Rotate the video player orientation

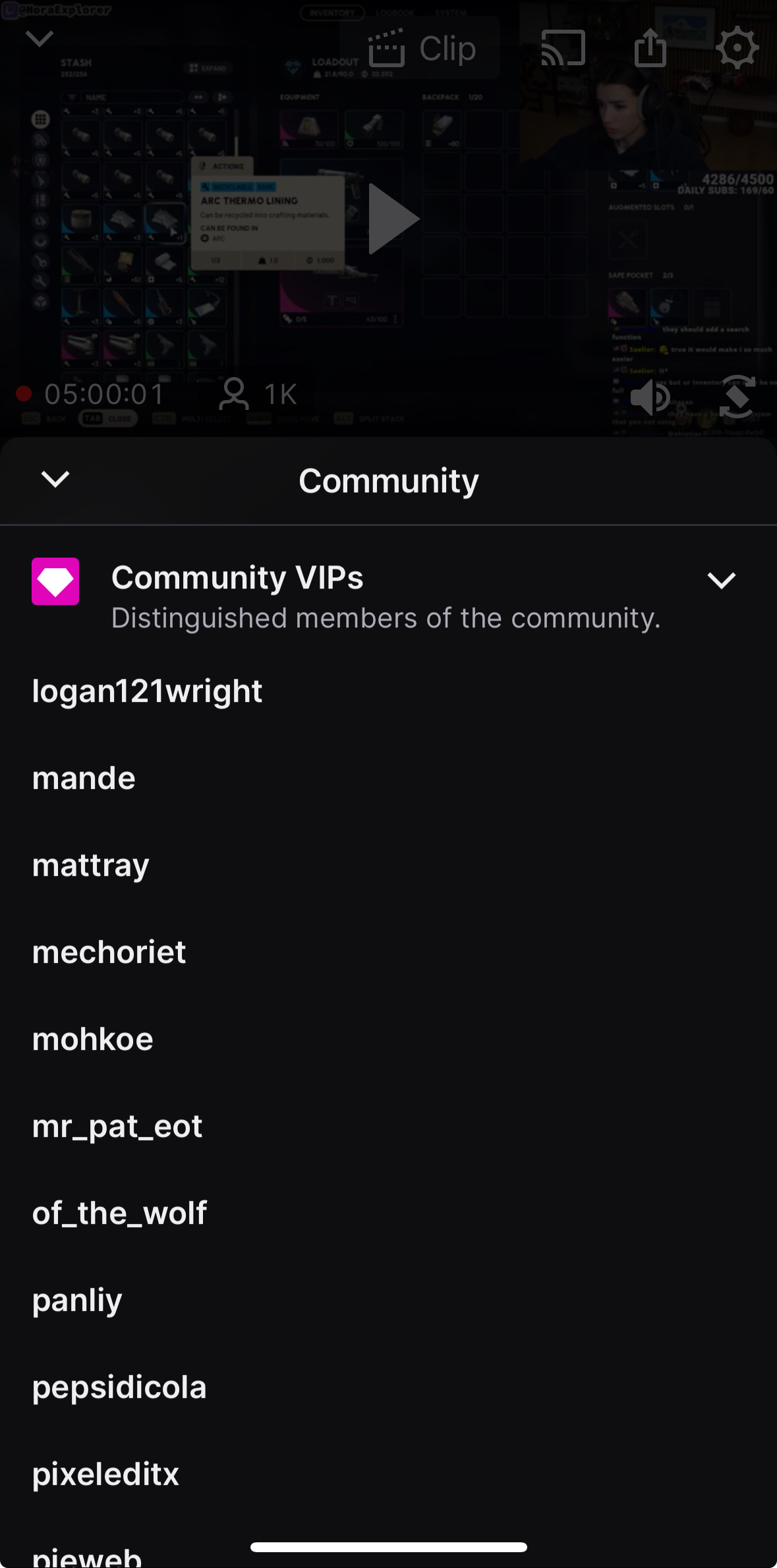coord(737,397)
